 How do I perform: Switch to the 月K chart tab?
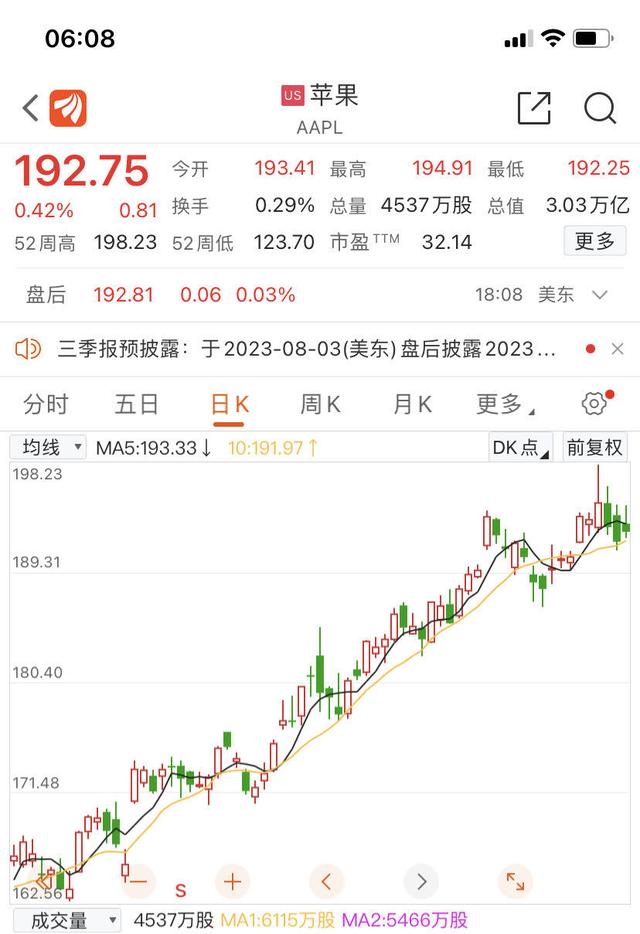pos(412,404)
